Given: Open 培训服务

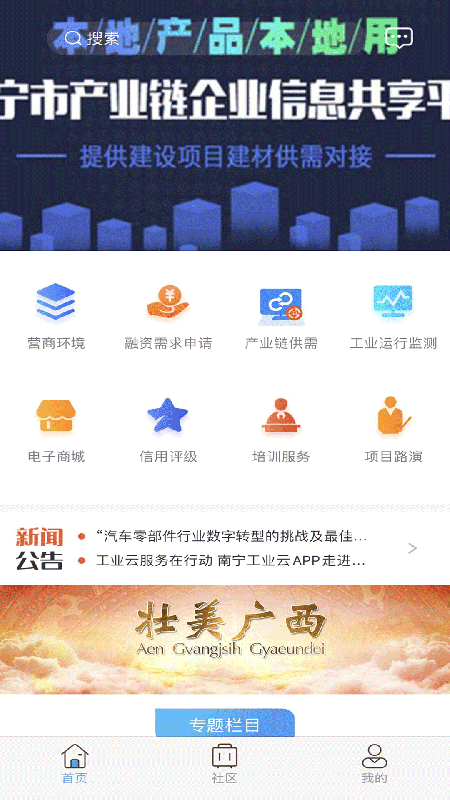Looking at the screenshot, I should (281, 430).
